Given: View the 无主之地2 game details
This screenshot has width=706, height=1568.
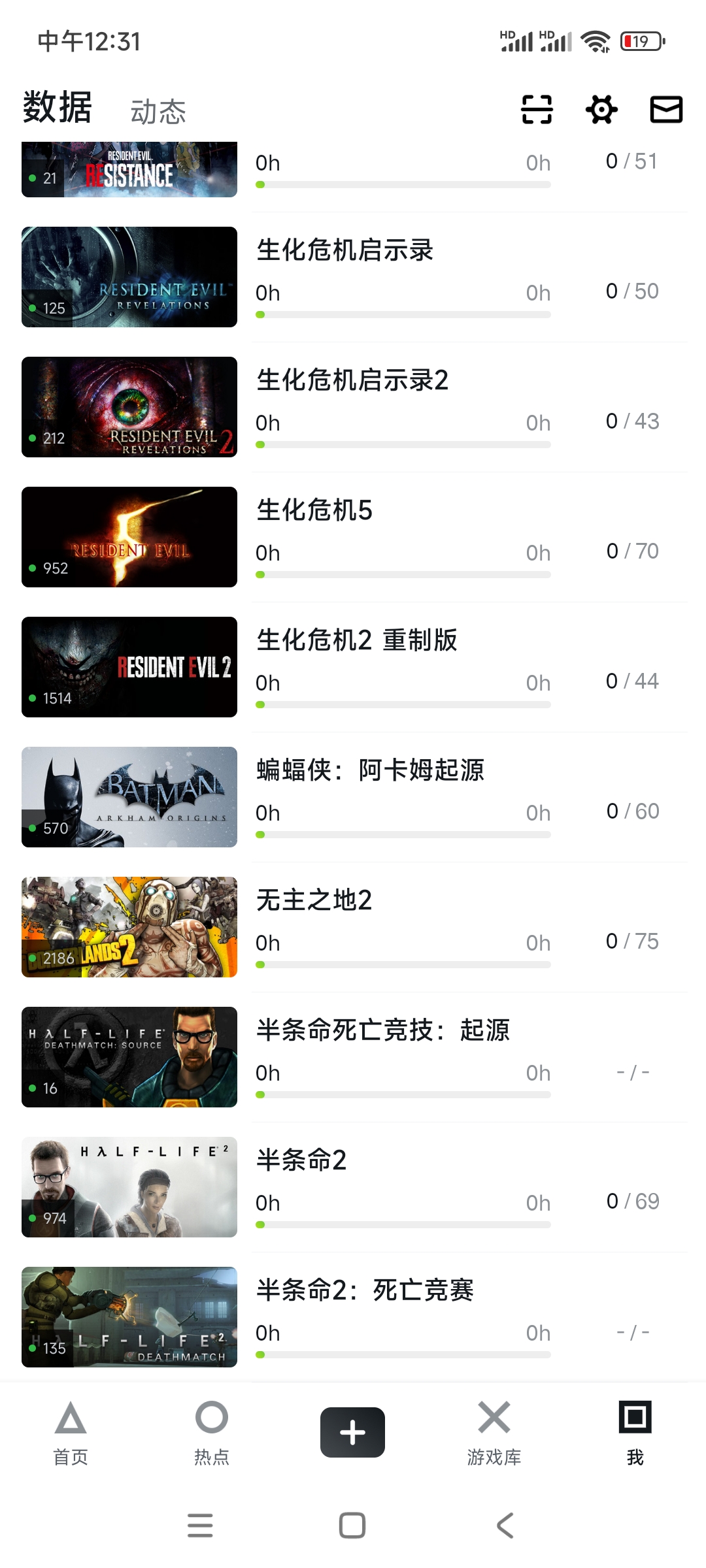Looking at the screenshot, I should coord(314,901).
